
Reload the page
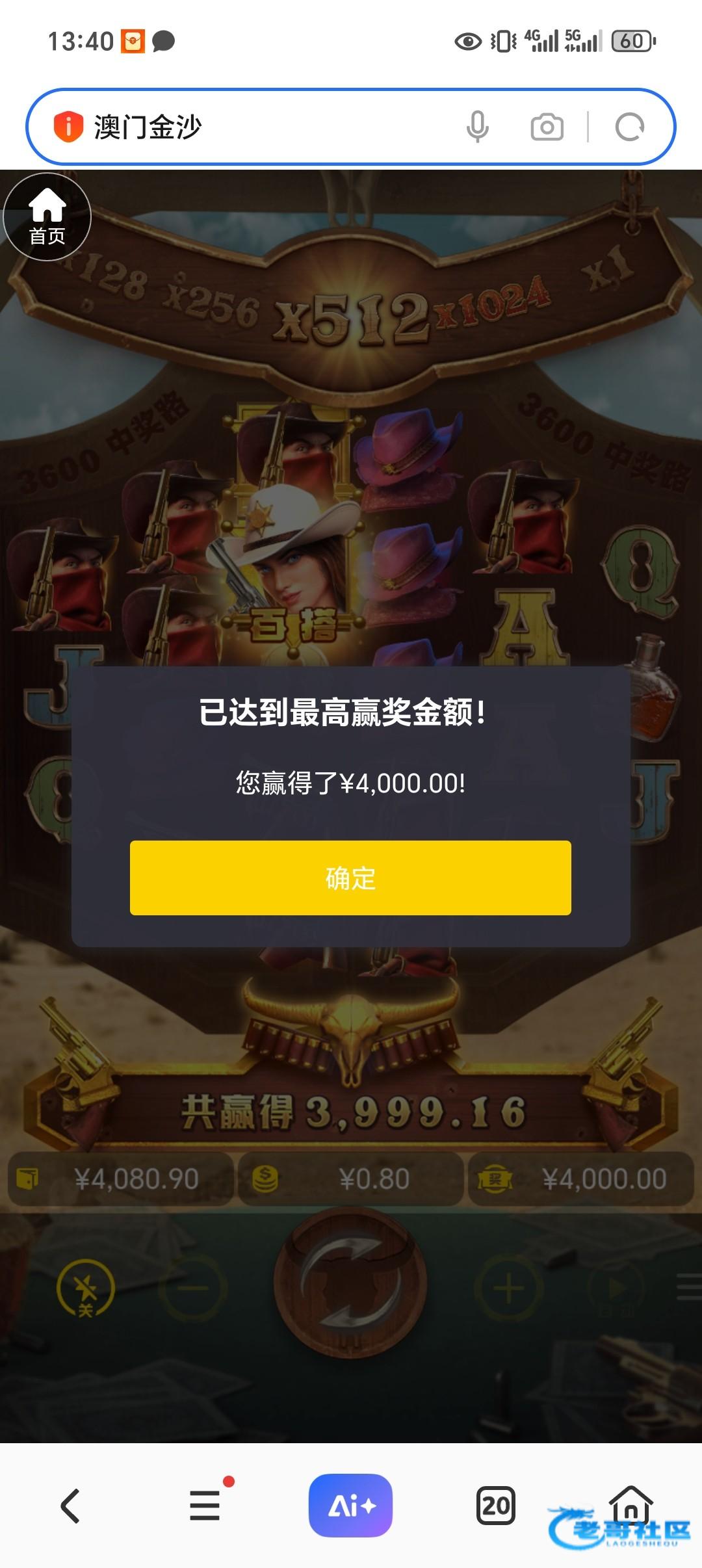629,127
